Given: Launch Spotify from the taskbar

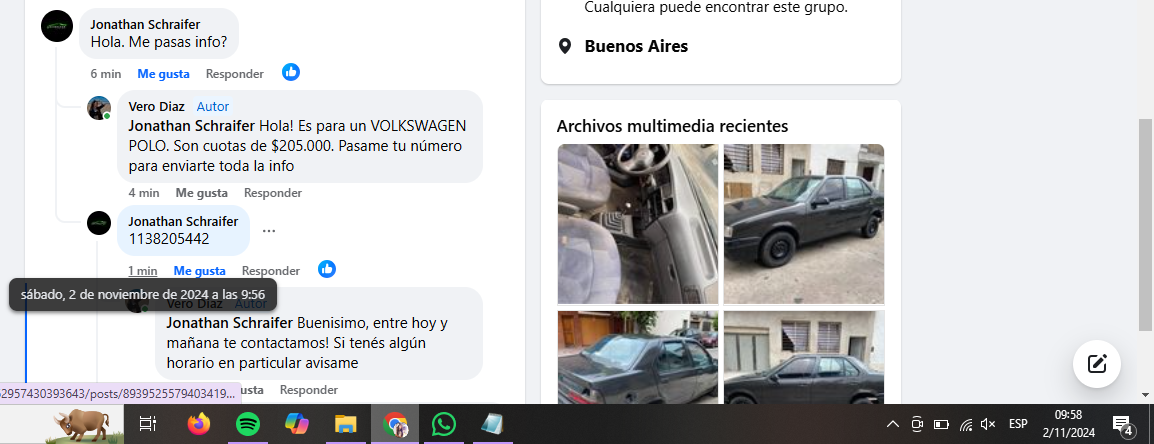Looking at the screenshot, I should point(248,424).
